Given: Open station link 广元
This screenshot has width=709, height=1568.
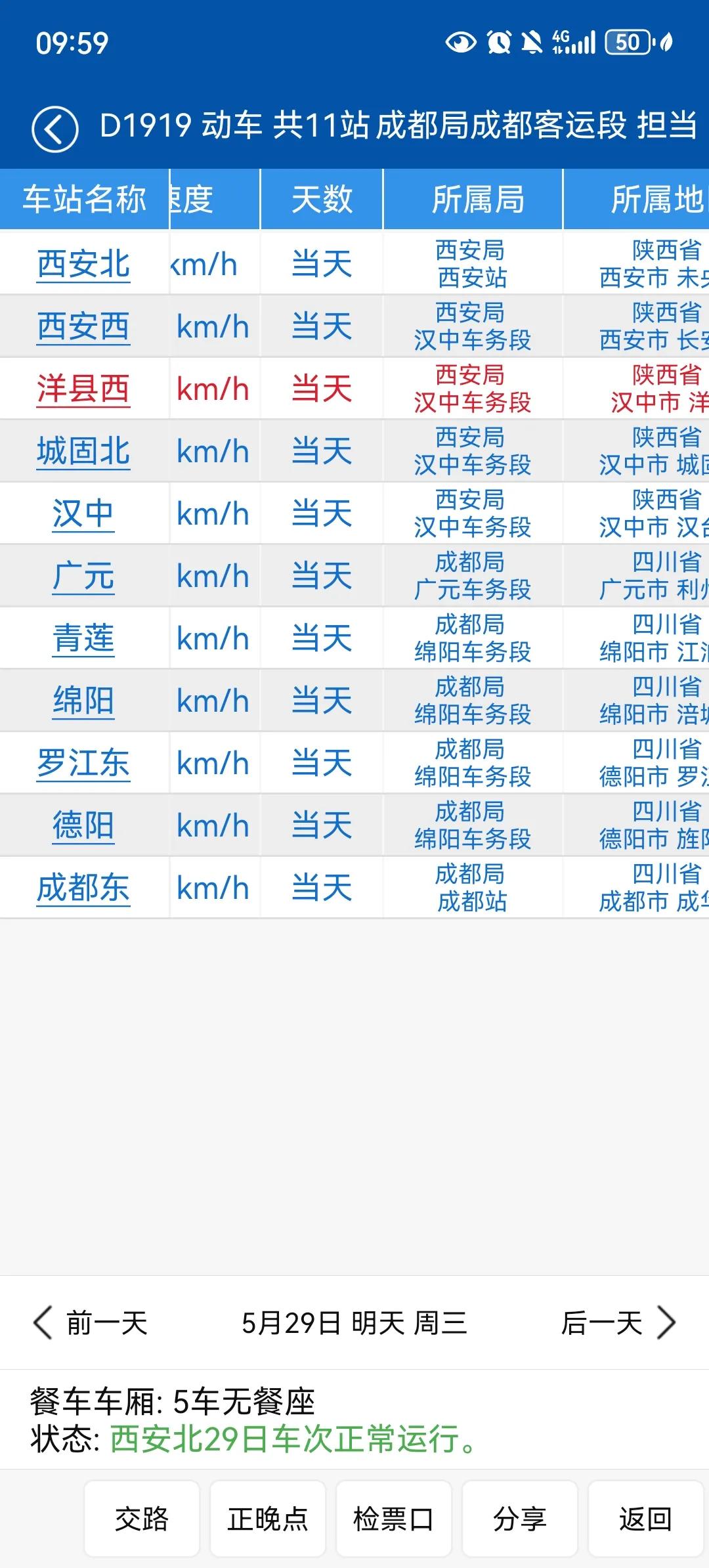Looking at the screenshot, I should (83, 577).
